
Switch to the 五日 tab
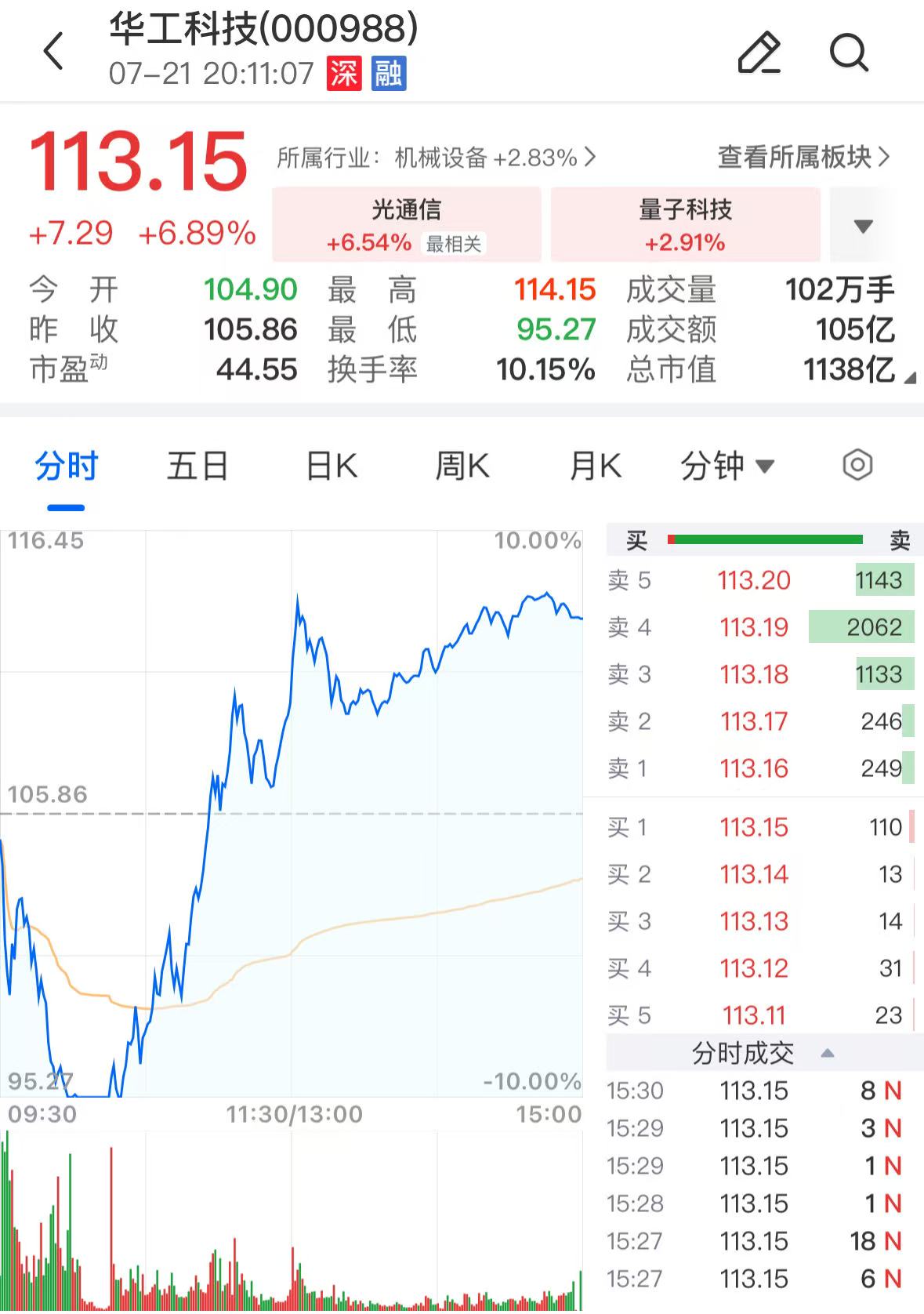[x=197, y=466]
